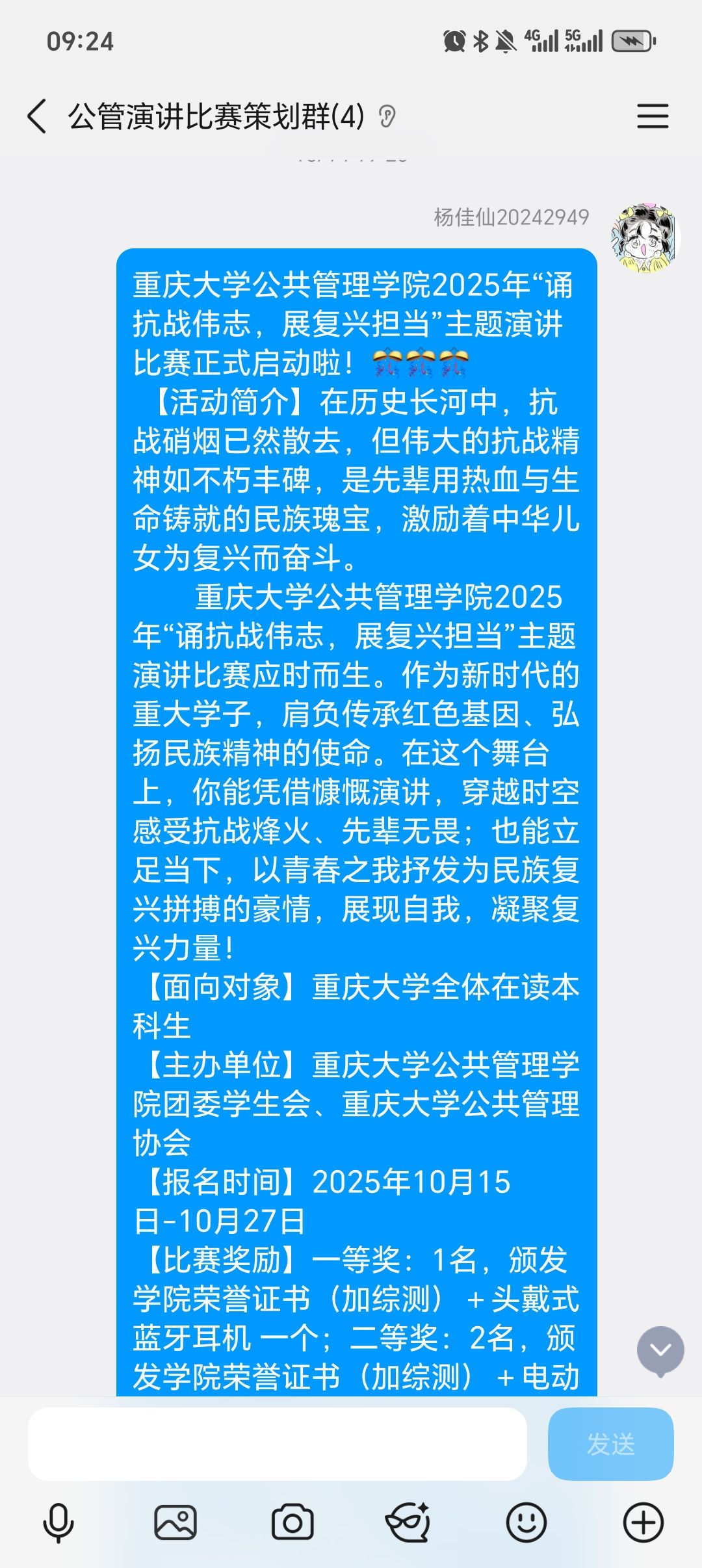This screenshot has width=702, height=1568.
Task: Jump to the latest messages
Action: coord(660,1351)
